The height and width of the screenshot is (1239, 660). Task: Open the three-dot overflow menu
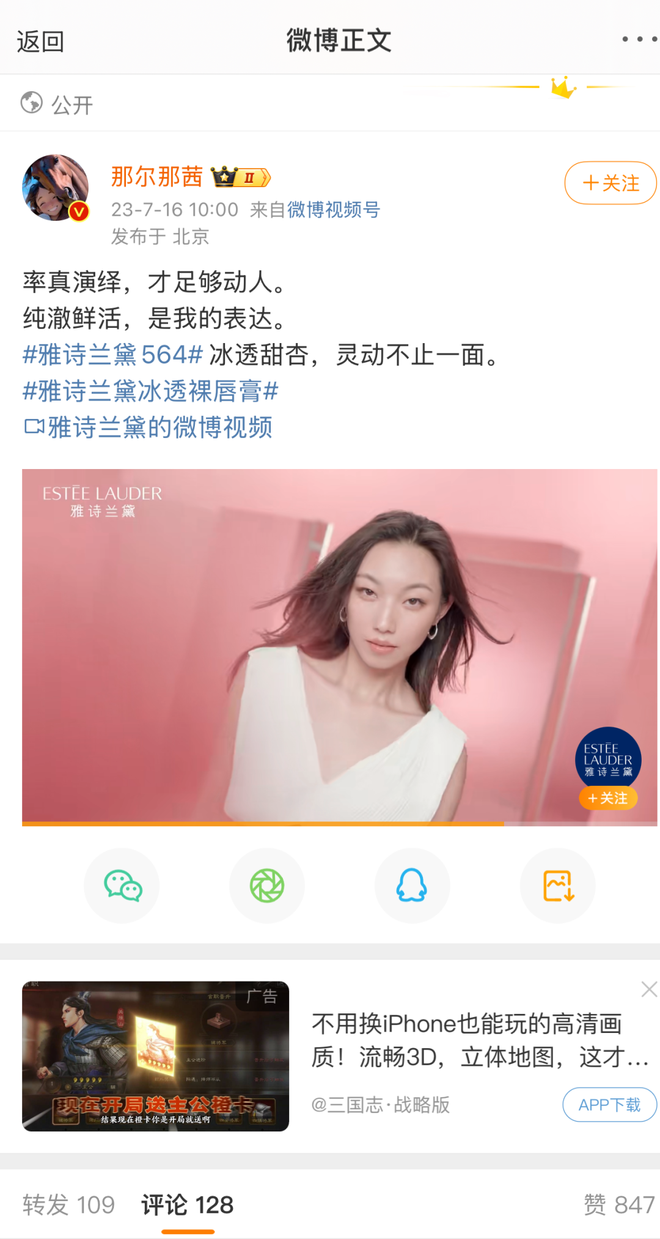pos(638,40)
